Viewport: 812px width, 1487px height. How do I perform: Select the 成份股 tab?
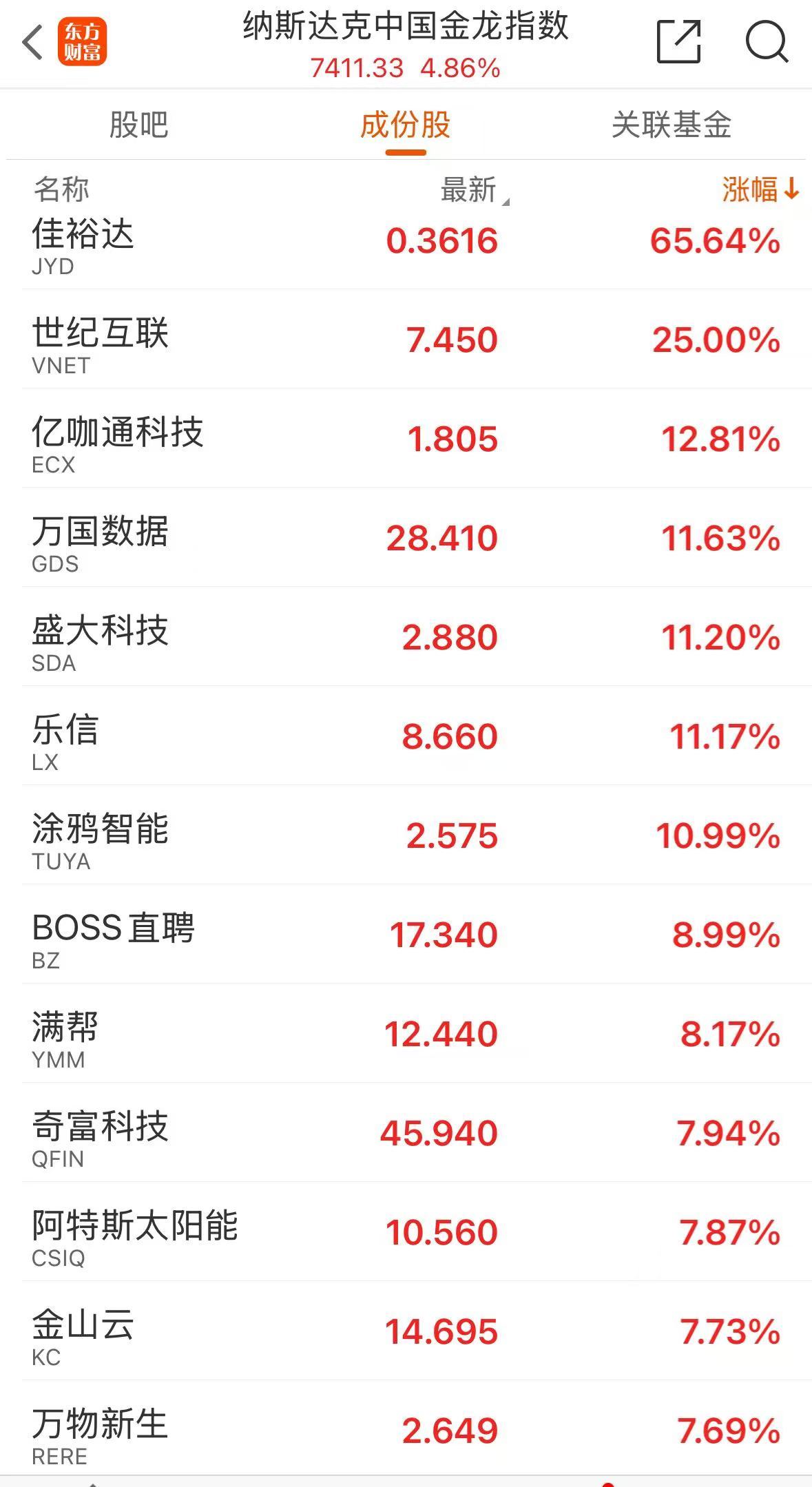[406, 125]
